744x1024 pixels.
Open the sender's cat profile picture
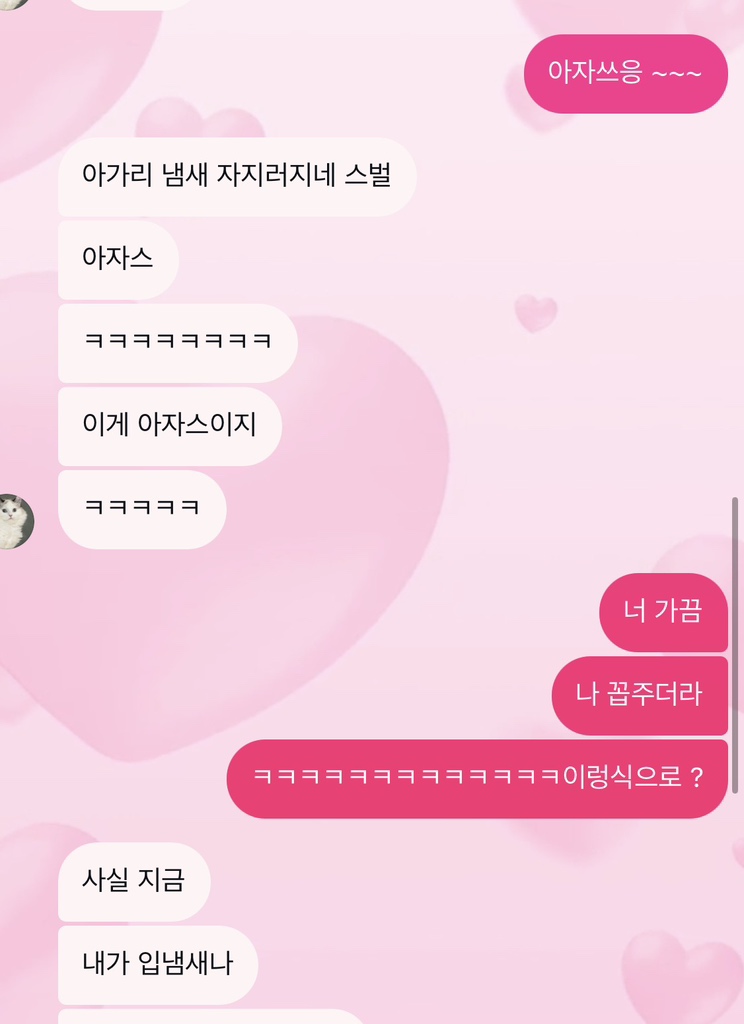(13, 521)
